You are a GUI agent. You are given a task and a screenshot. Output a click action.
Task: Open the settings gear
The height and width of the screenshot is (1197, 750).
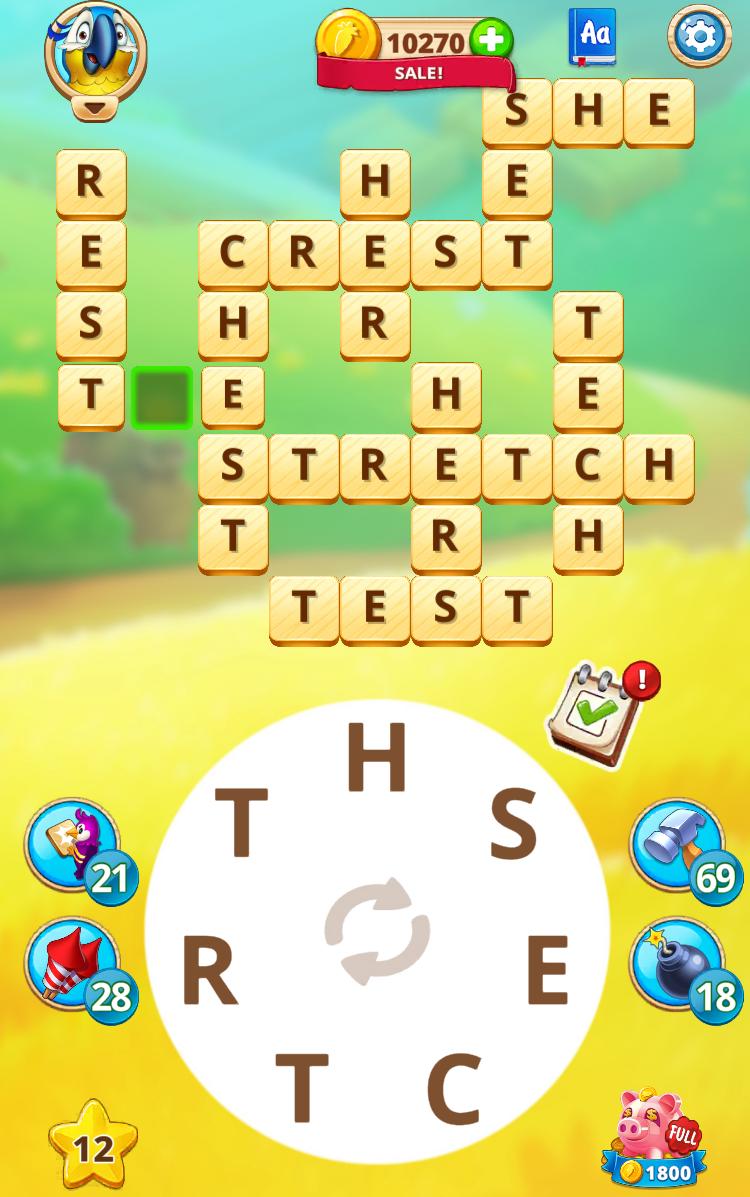[x=699, y=37]
